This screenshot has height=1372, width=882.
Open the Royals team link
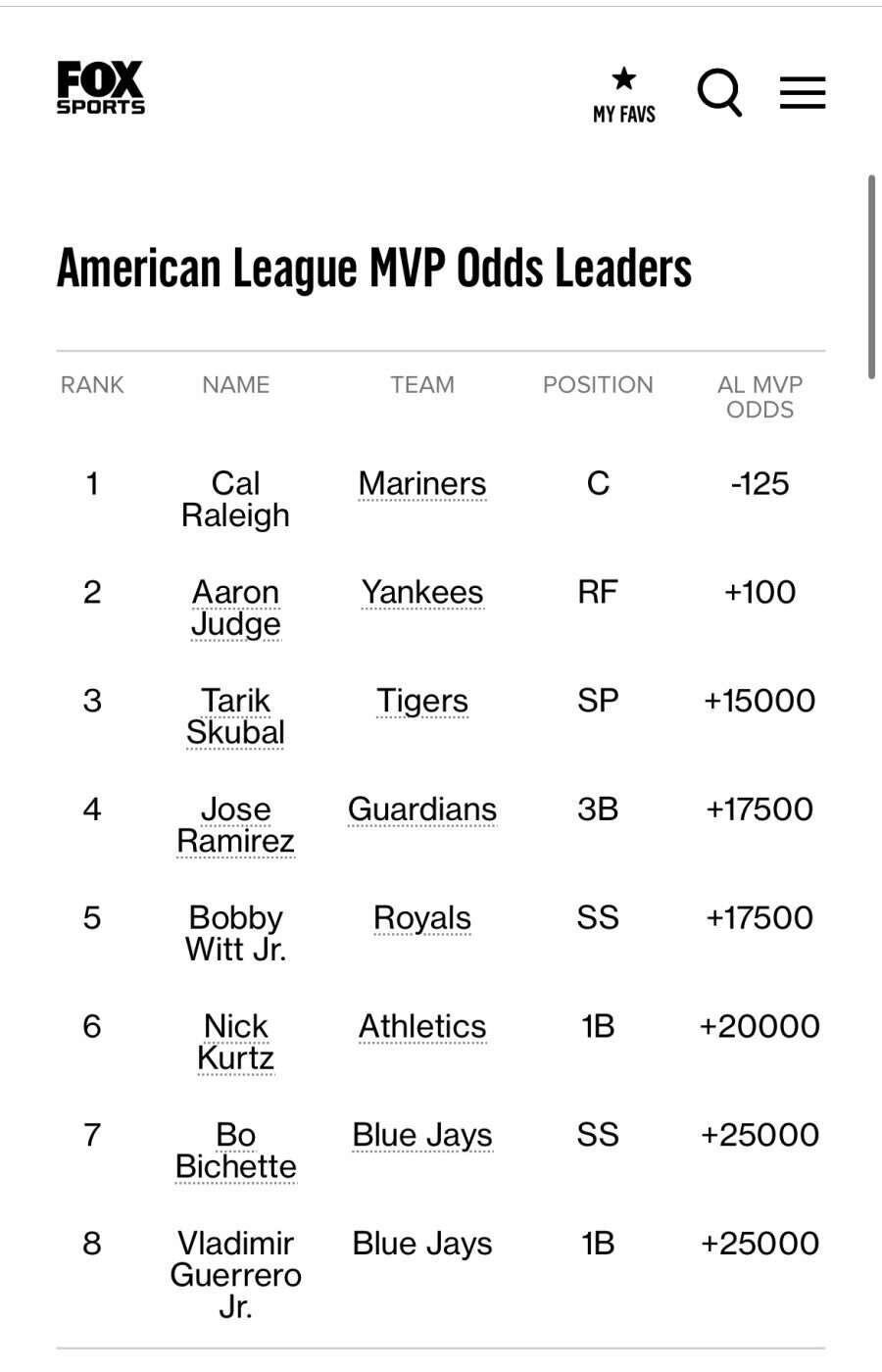point(422,918)
